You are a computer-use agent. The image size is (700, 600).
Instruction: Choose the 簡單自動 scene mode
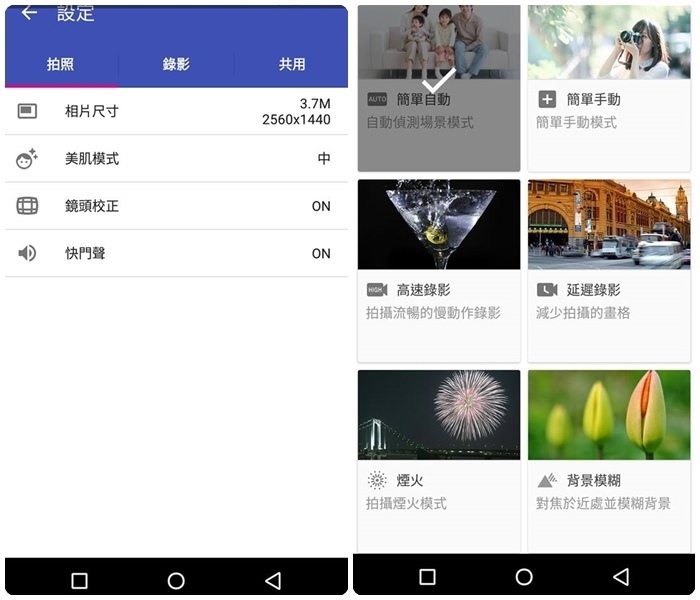(438, 88)
